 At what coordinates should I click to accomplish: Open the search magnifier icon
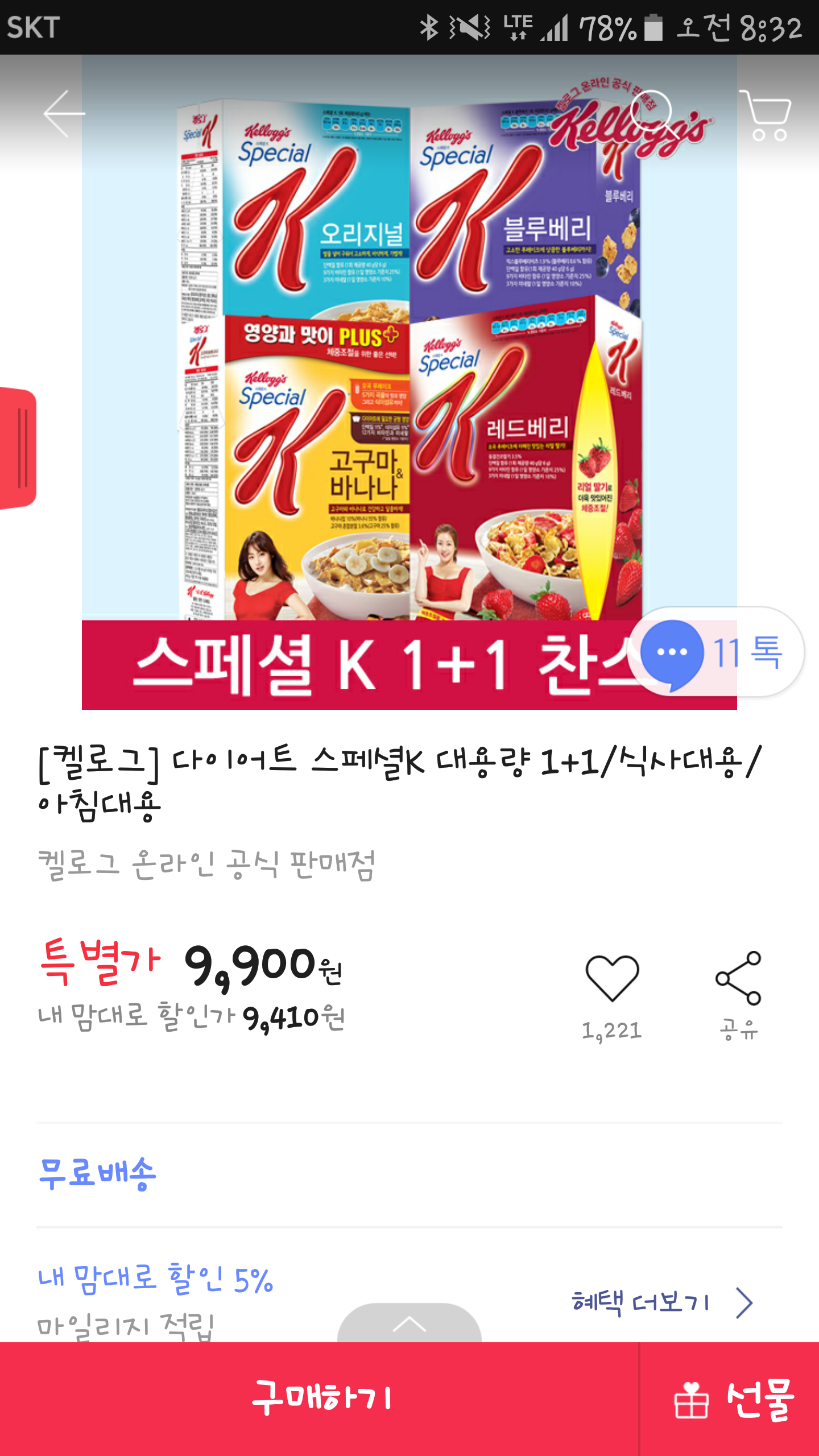[653, 111]
